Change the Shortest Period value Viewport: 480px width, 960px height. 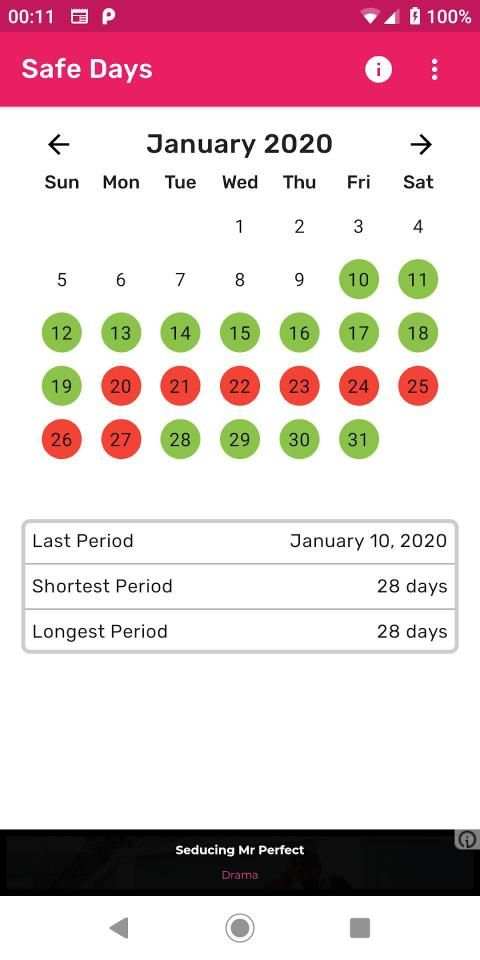click(x=239, y=587)
